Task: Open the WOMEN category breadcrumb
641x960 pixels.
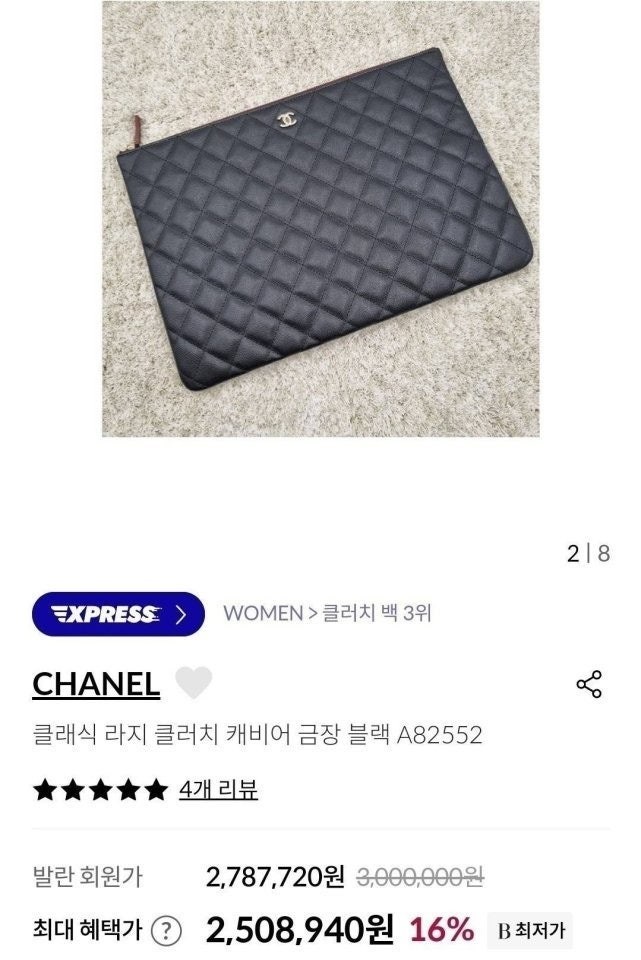Action: click(262, 613)
